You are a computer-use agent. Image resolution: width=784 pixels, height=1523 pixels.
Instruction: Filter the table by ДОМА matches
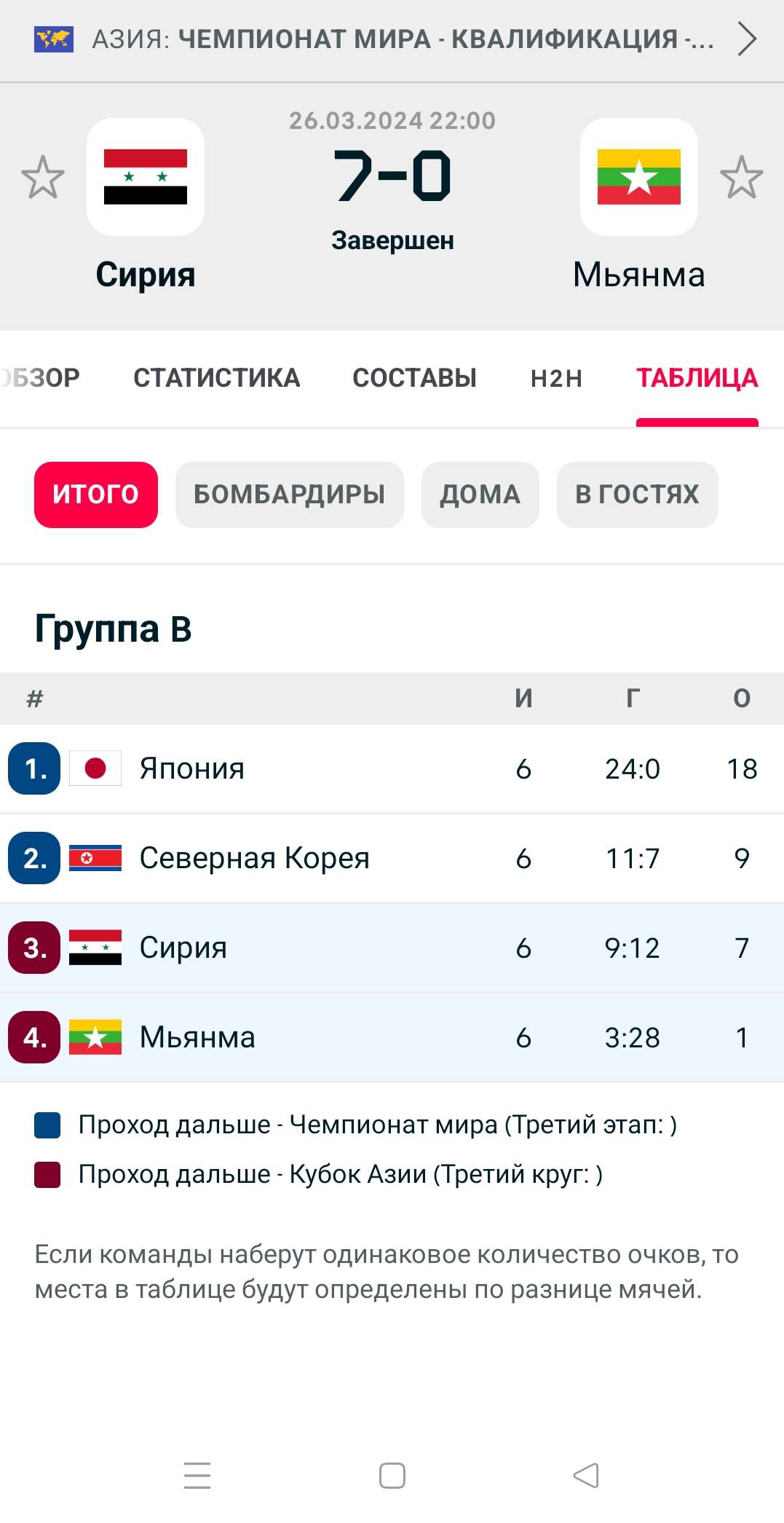tap(480, 495)
